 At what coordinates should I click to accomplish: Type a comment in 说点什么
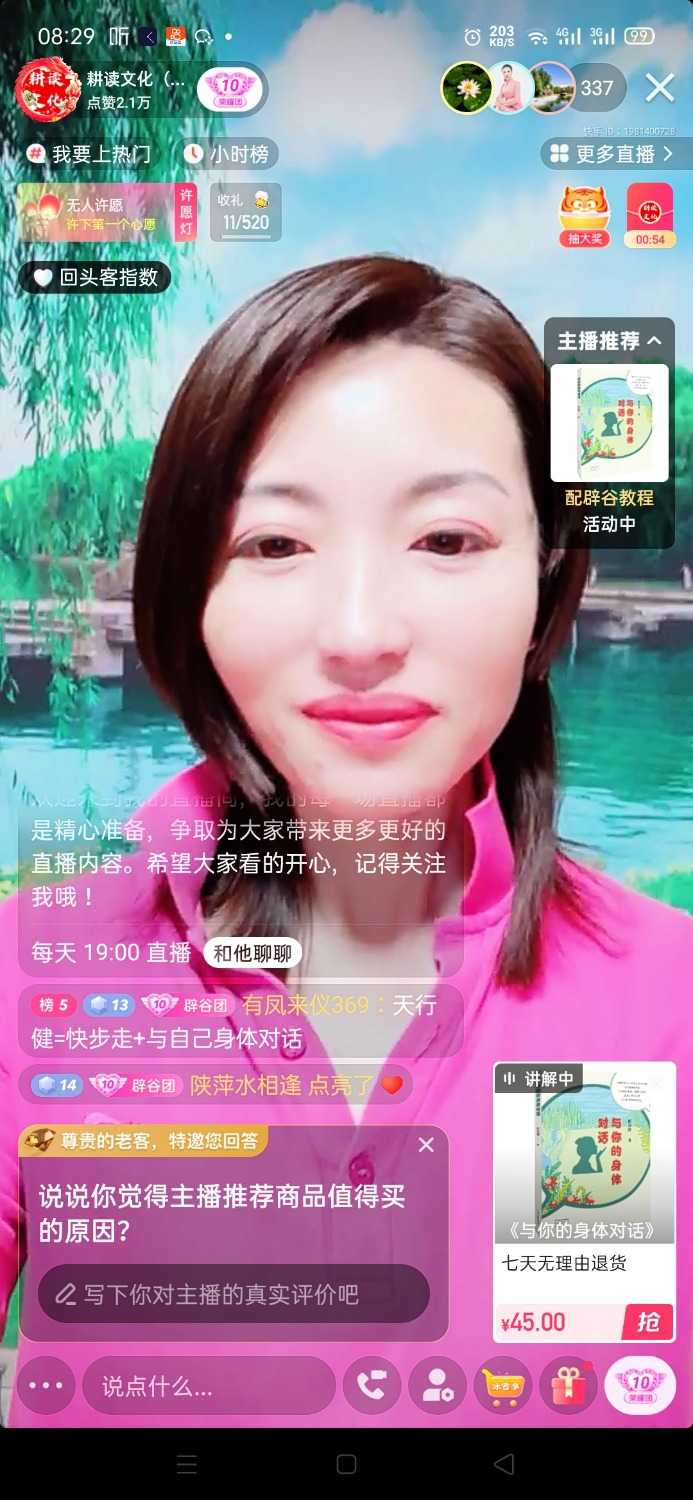[x=208, y=1386]
